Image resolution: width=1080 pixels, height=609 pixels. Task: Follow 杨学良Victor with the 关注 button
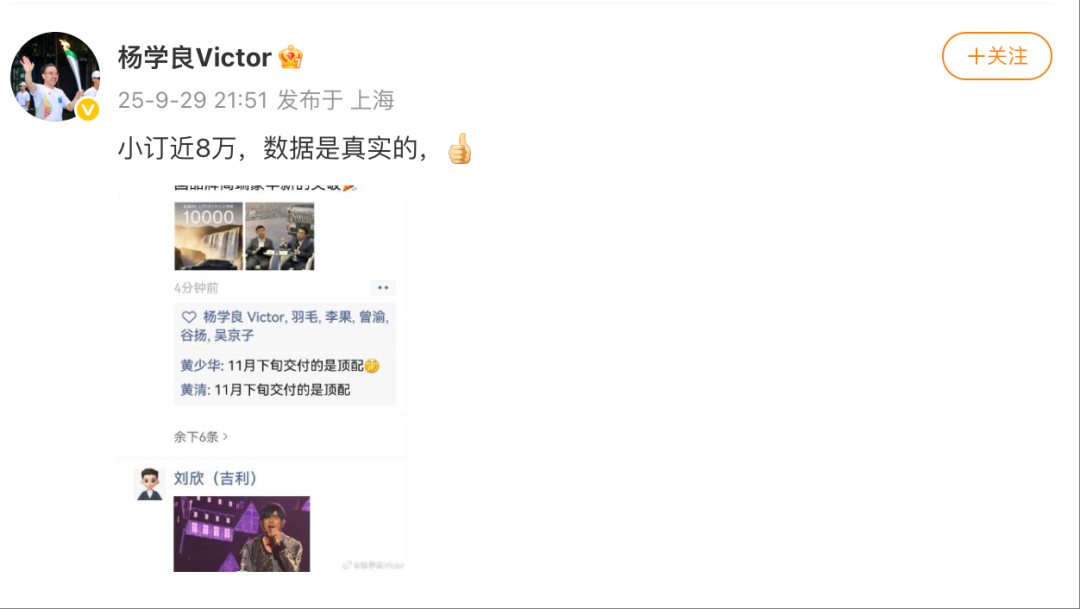pyautogui.click(x=996, y=56)
